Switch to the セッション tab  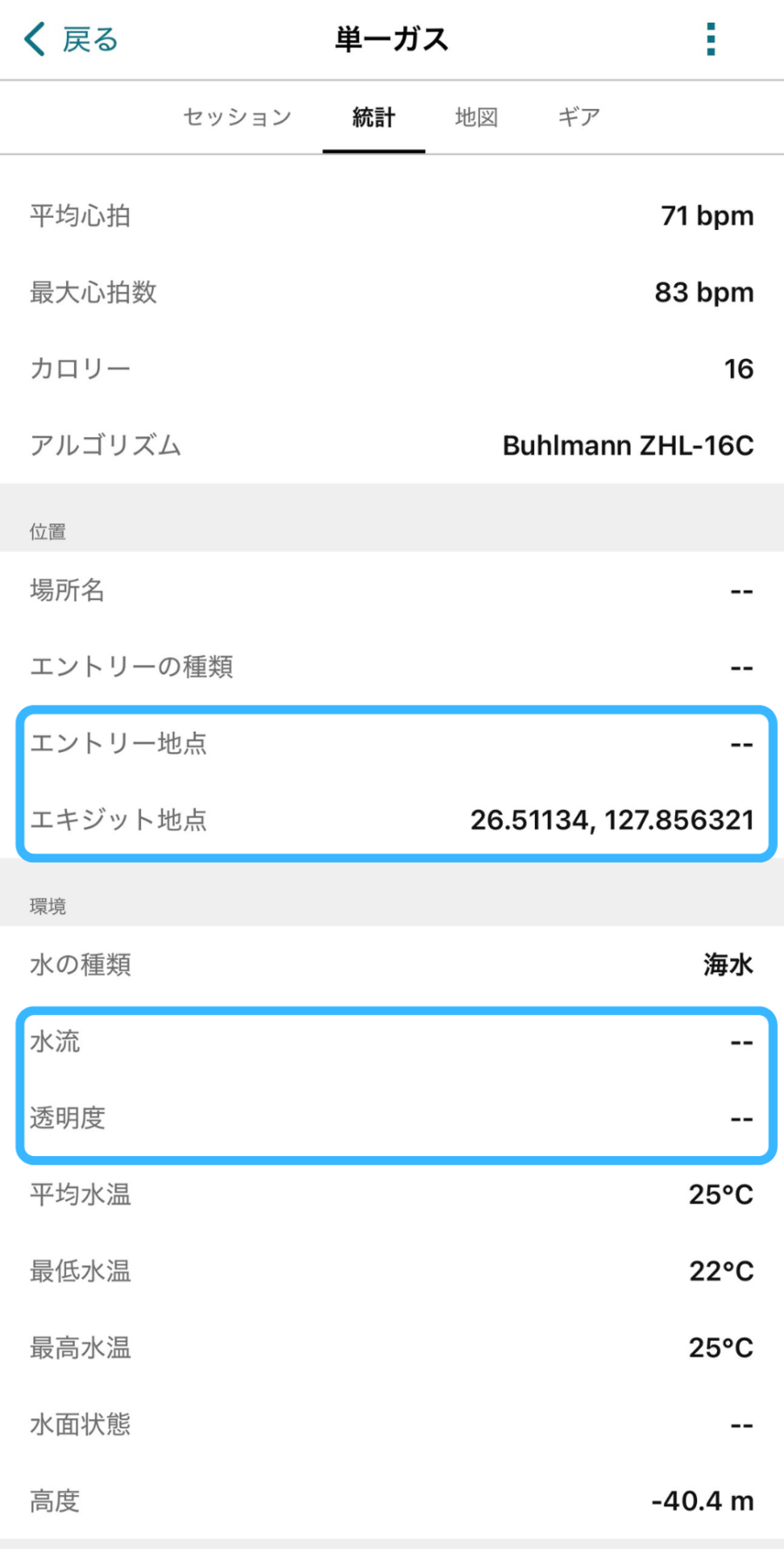(237, 118)
